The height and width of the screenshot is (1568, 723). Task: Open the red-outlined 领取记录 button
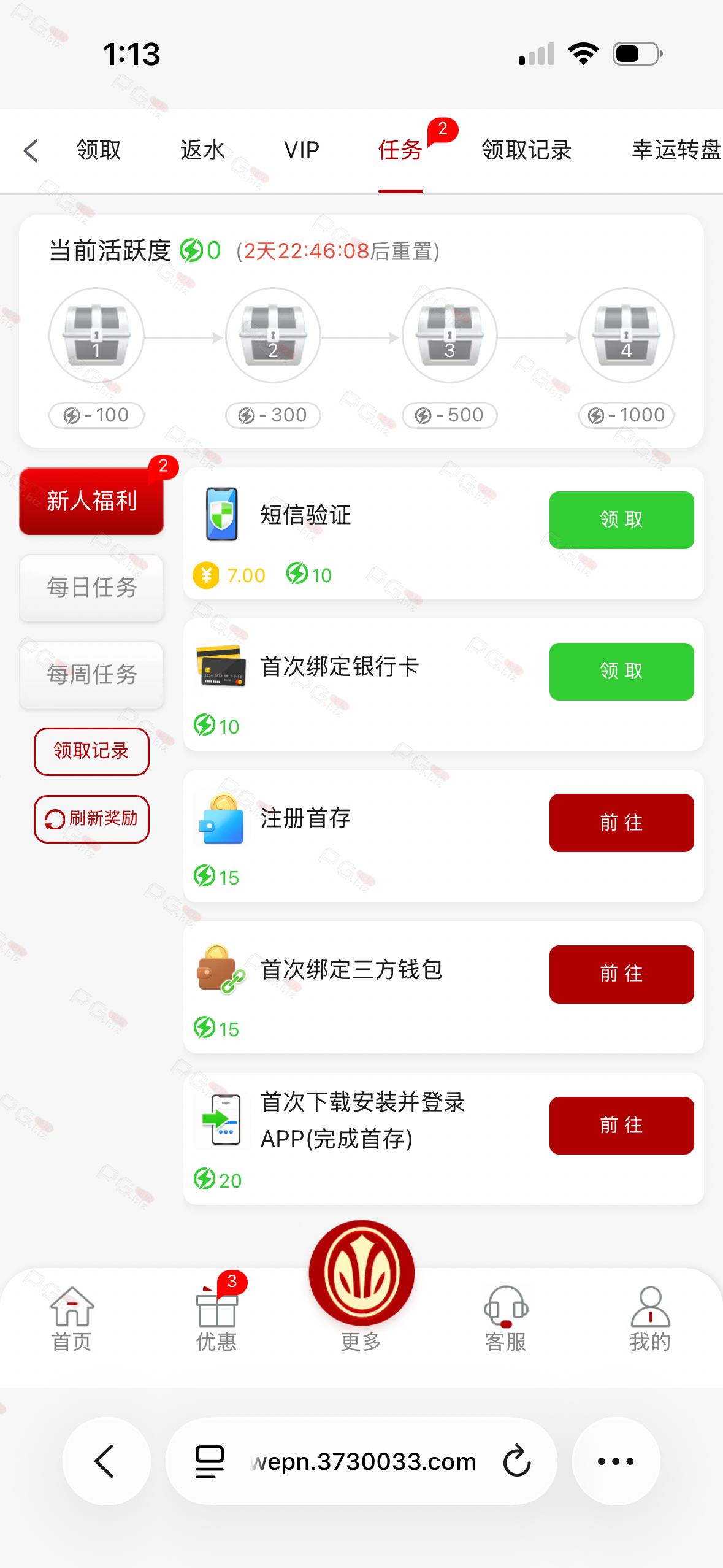pyautogui.click(x=91, y=751)
